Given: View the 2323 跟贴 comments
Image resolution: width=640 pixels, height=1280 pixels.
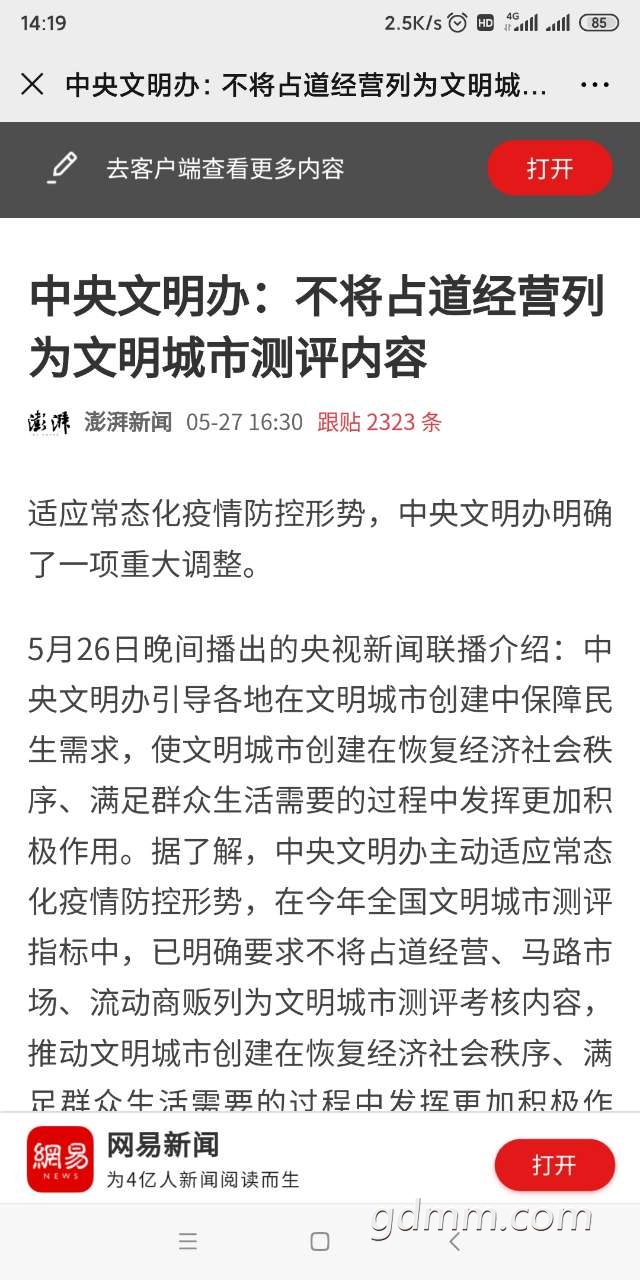Looking at the screenshot, I should (x=379, y=422).
